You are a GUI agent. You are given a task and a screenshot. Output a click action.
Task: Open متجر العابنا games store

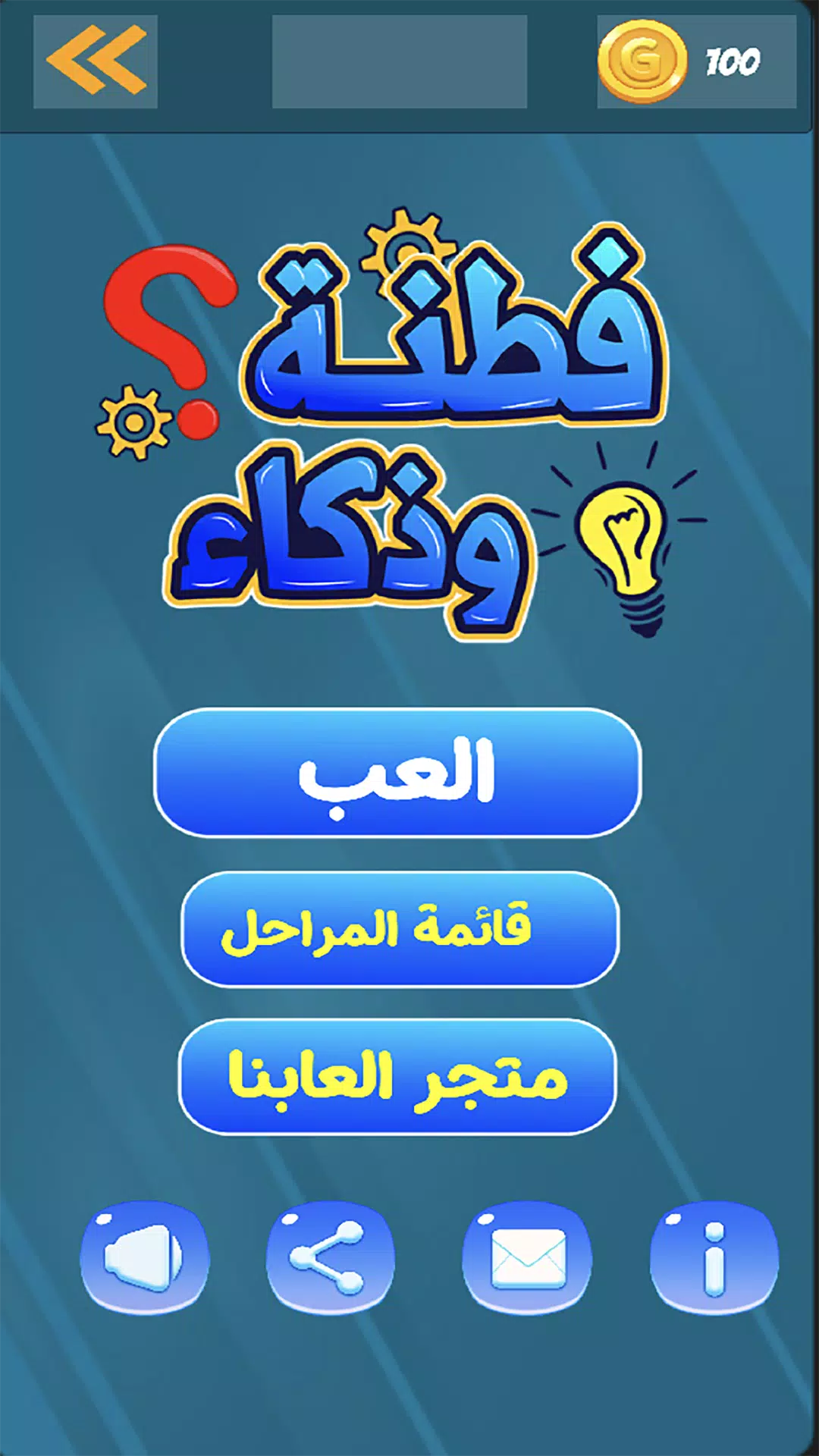(397, 1076)
